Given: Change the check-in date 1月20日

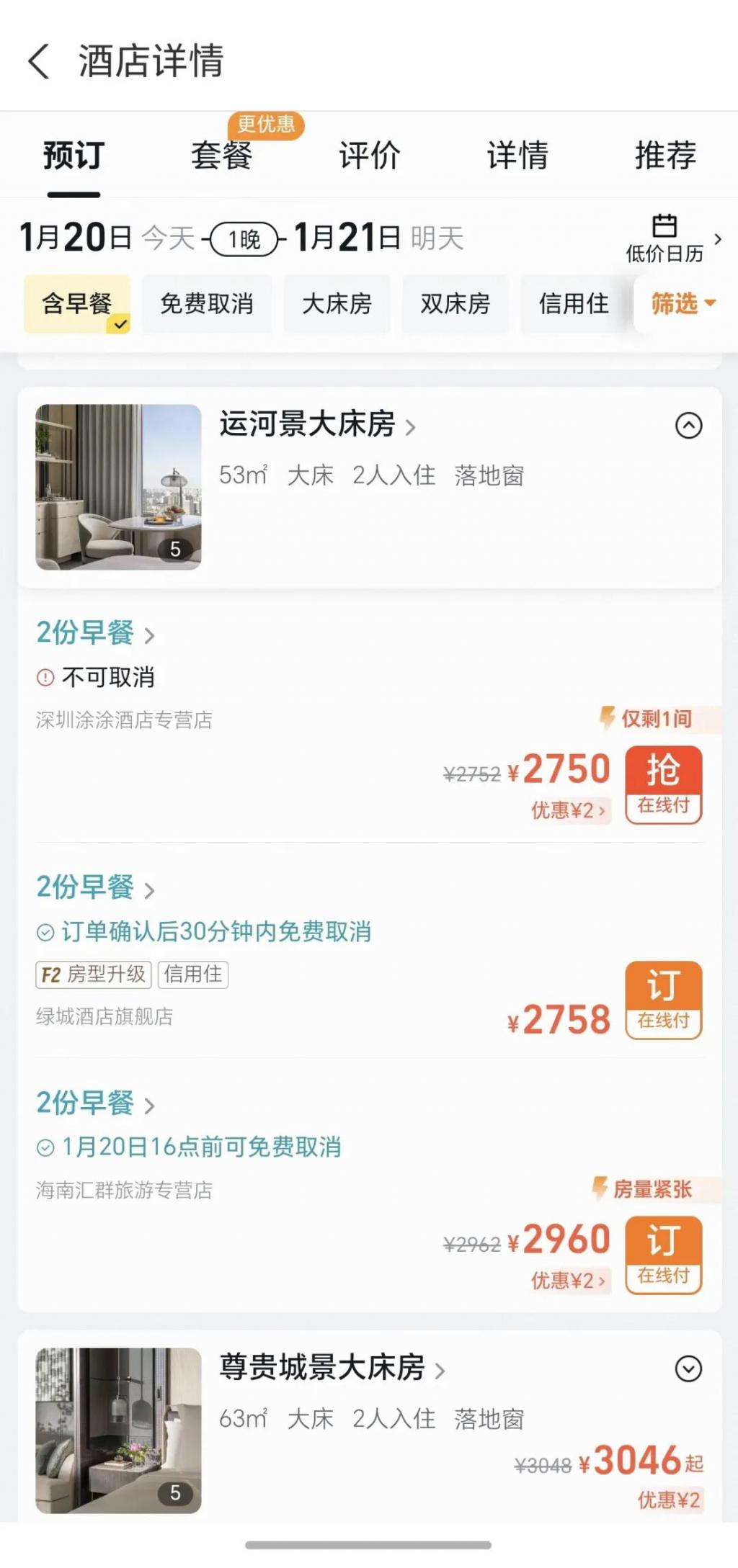Looking at the screenshot, I should coord(76,238).
